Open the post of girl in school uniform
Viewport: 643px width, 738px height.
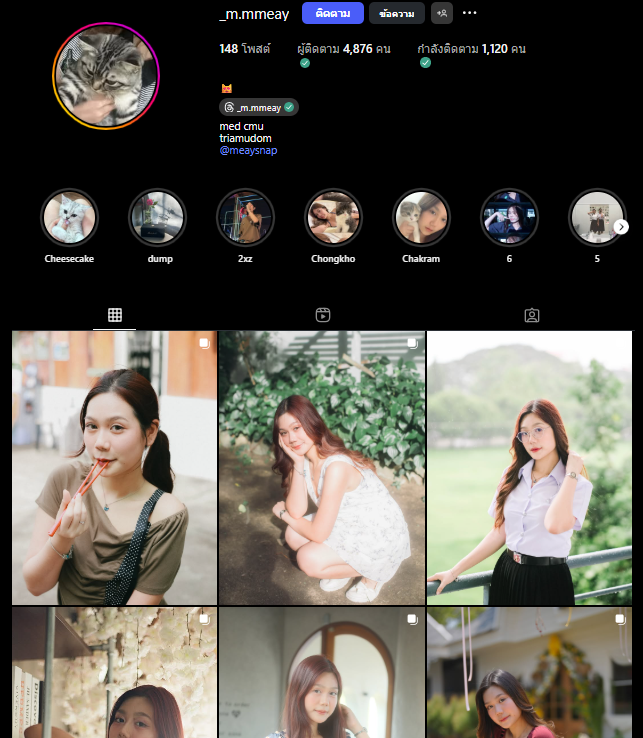click(530, 468)
